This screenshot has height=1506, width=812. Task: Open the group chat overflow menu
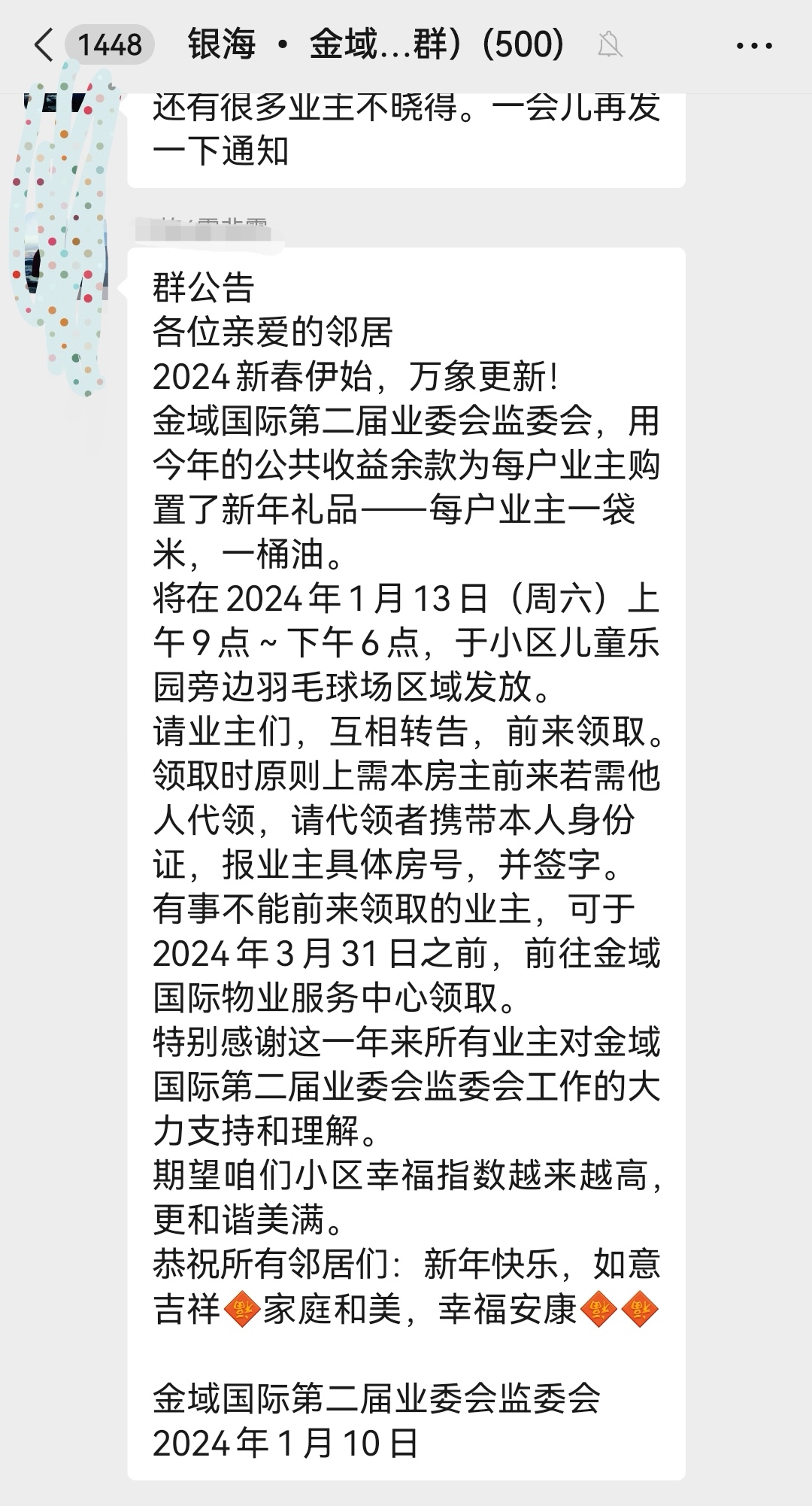[x=753, y=47]
